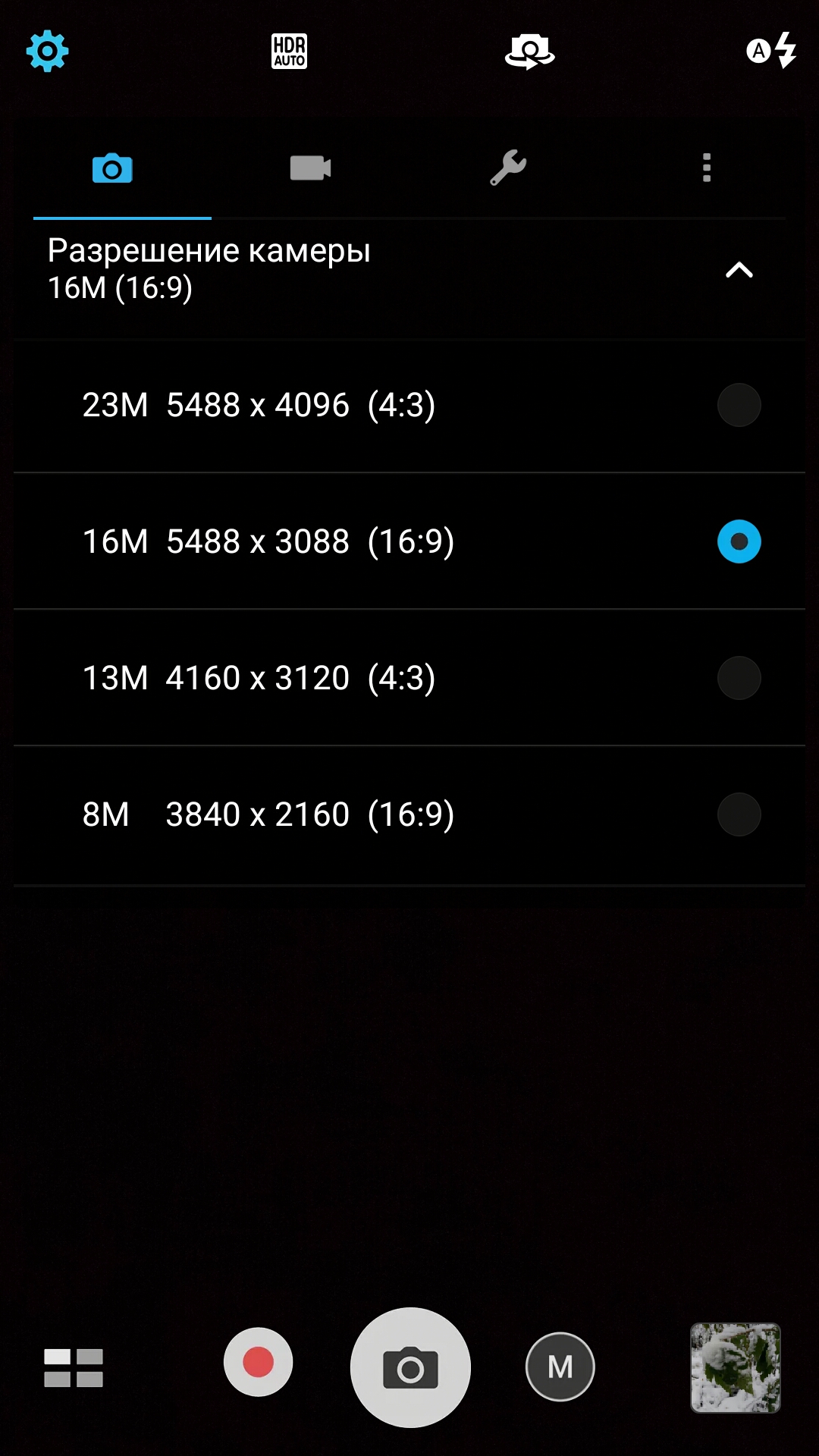Start video recording with the red button
Screen dimensions: 819x1456
point(258,1362)
